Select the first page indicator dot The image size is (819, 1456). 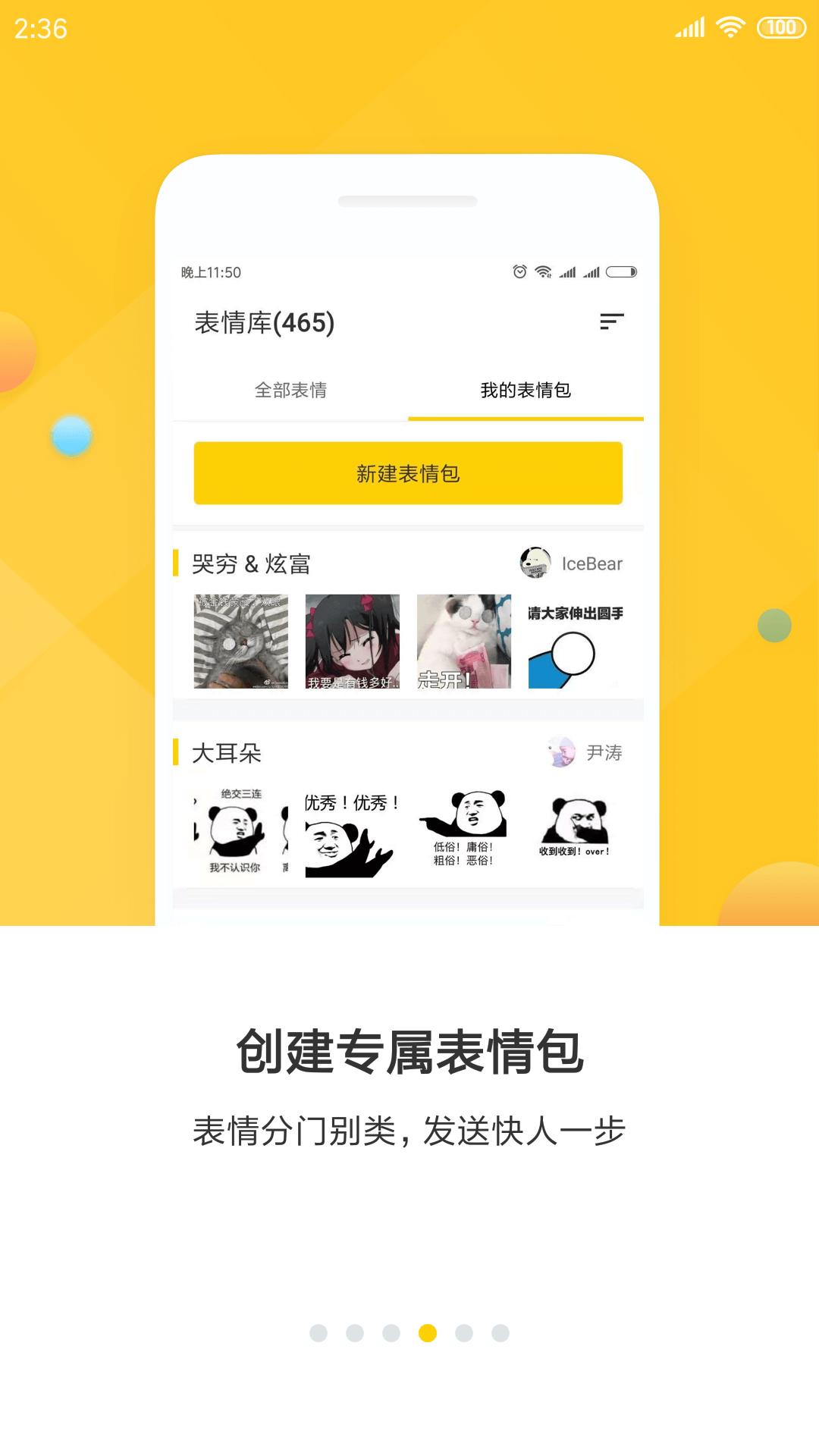pyautogui.click(x=318, y=1333)
